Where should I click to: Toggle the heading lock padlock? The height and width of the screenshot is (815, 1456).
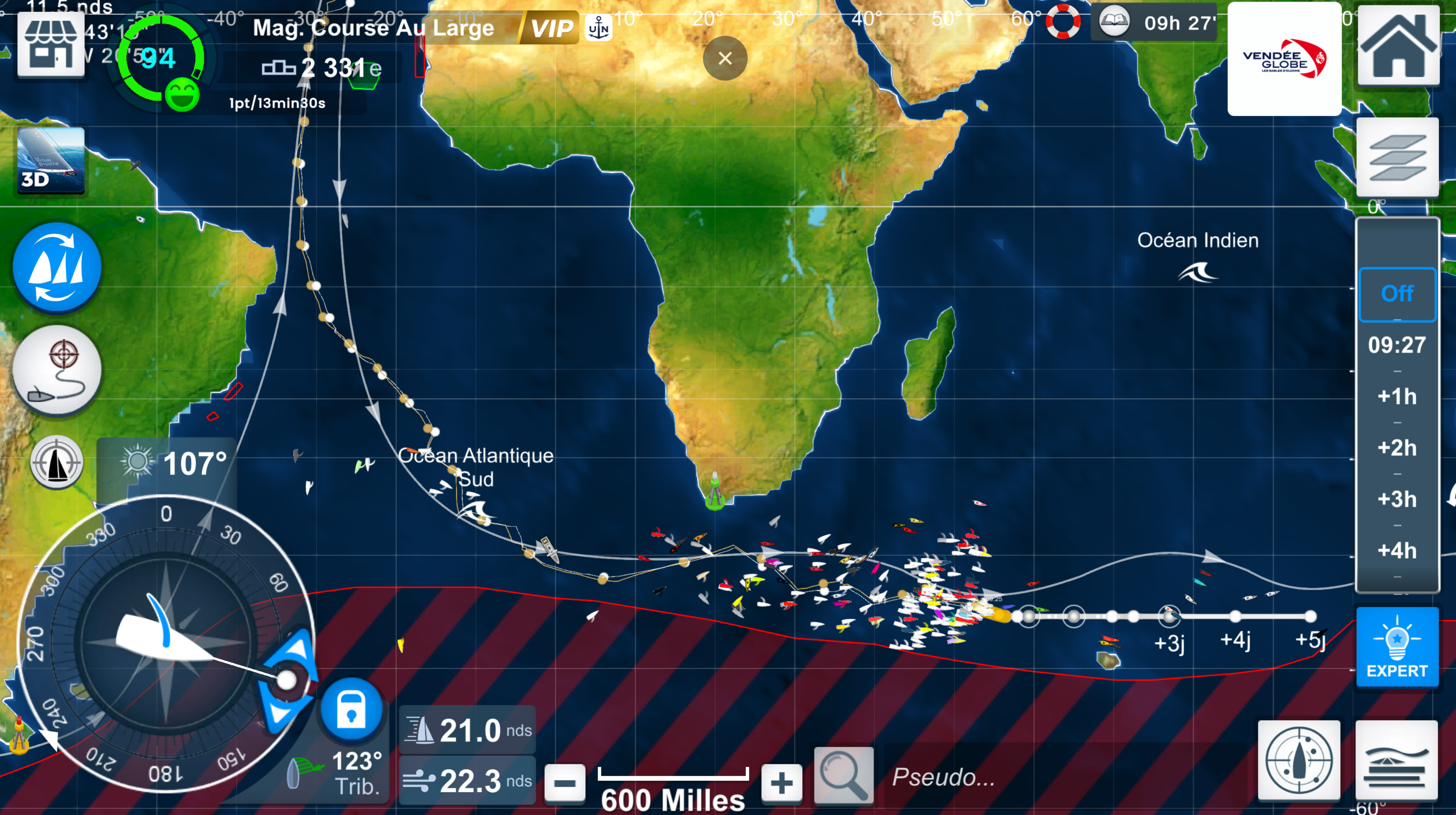[x=351, y=710]
